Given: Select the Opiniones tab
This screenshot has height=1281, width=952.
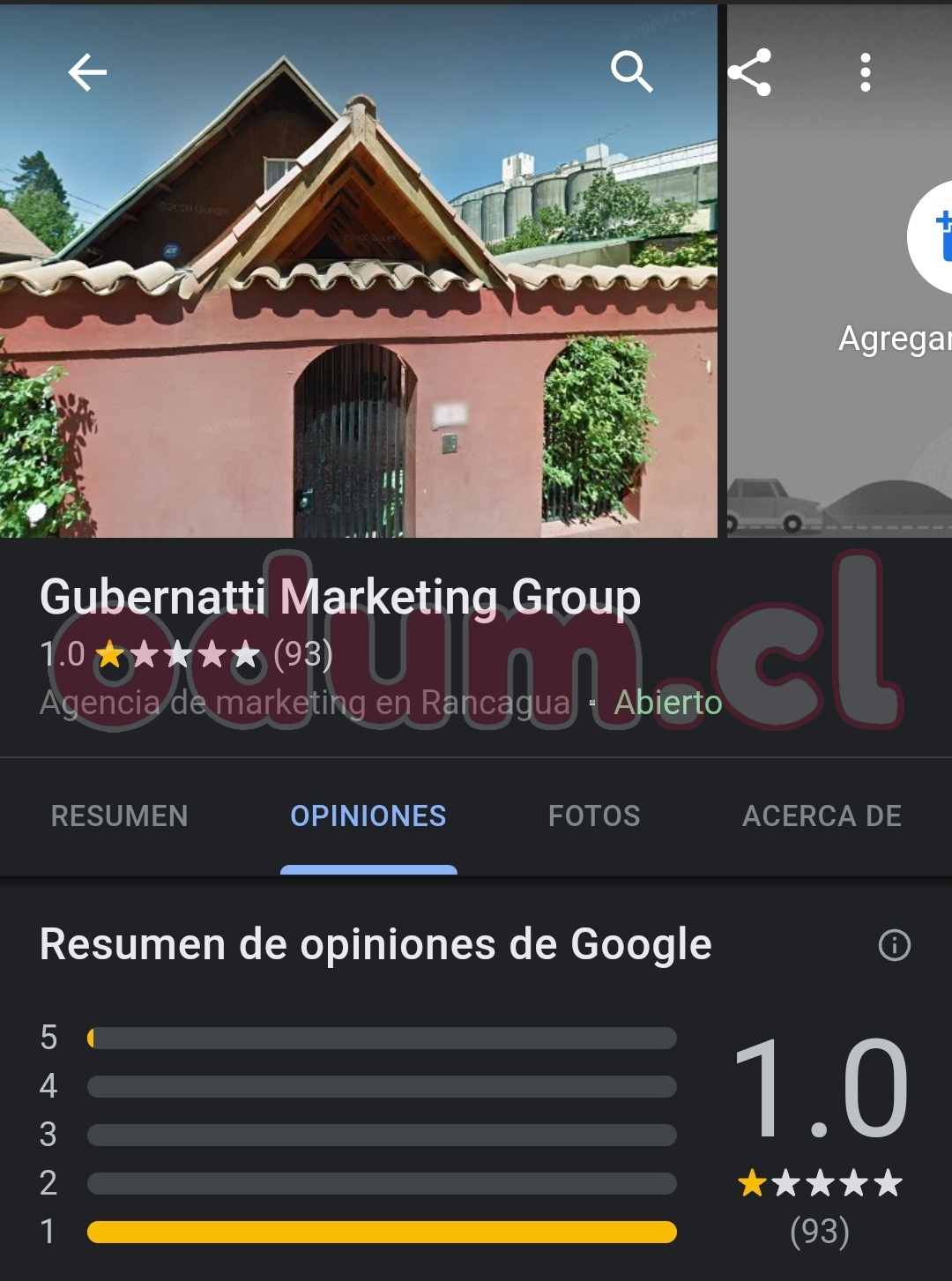Looking at the screenshot, I should 368,816.
